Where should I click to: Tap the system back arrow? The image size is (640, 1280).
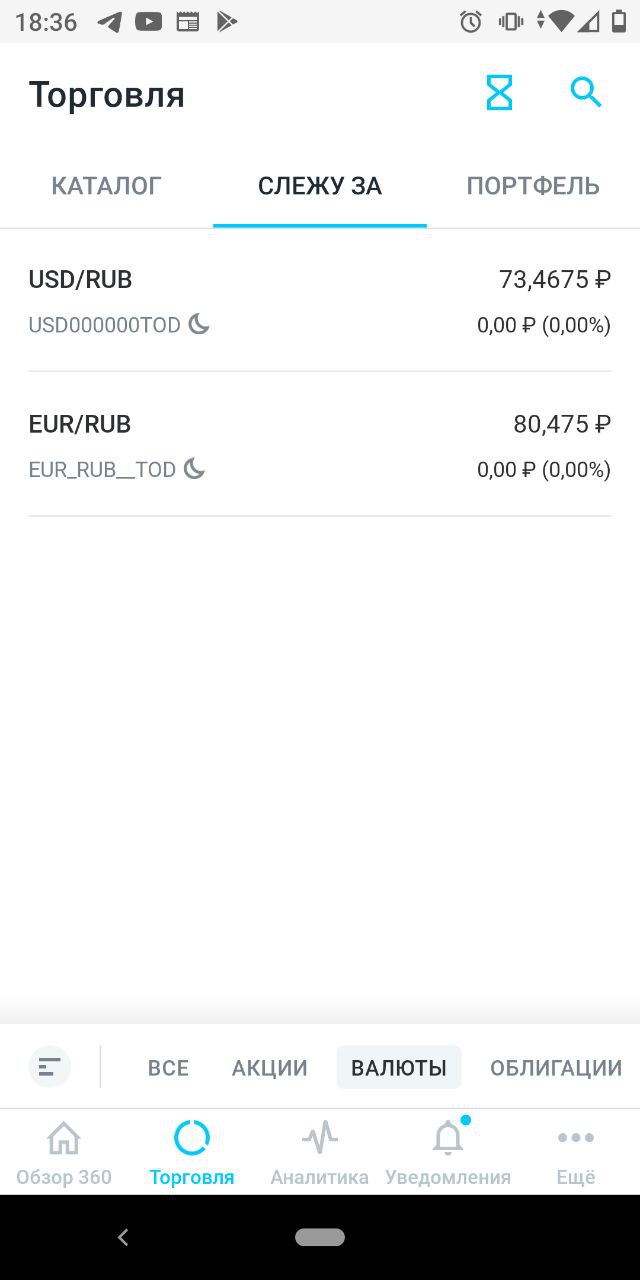123,1237
